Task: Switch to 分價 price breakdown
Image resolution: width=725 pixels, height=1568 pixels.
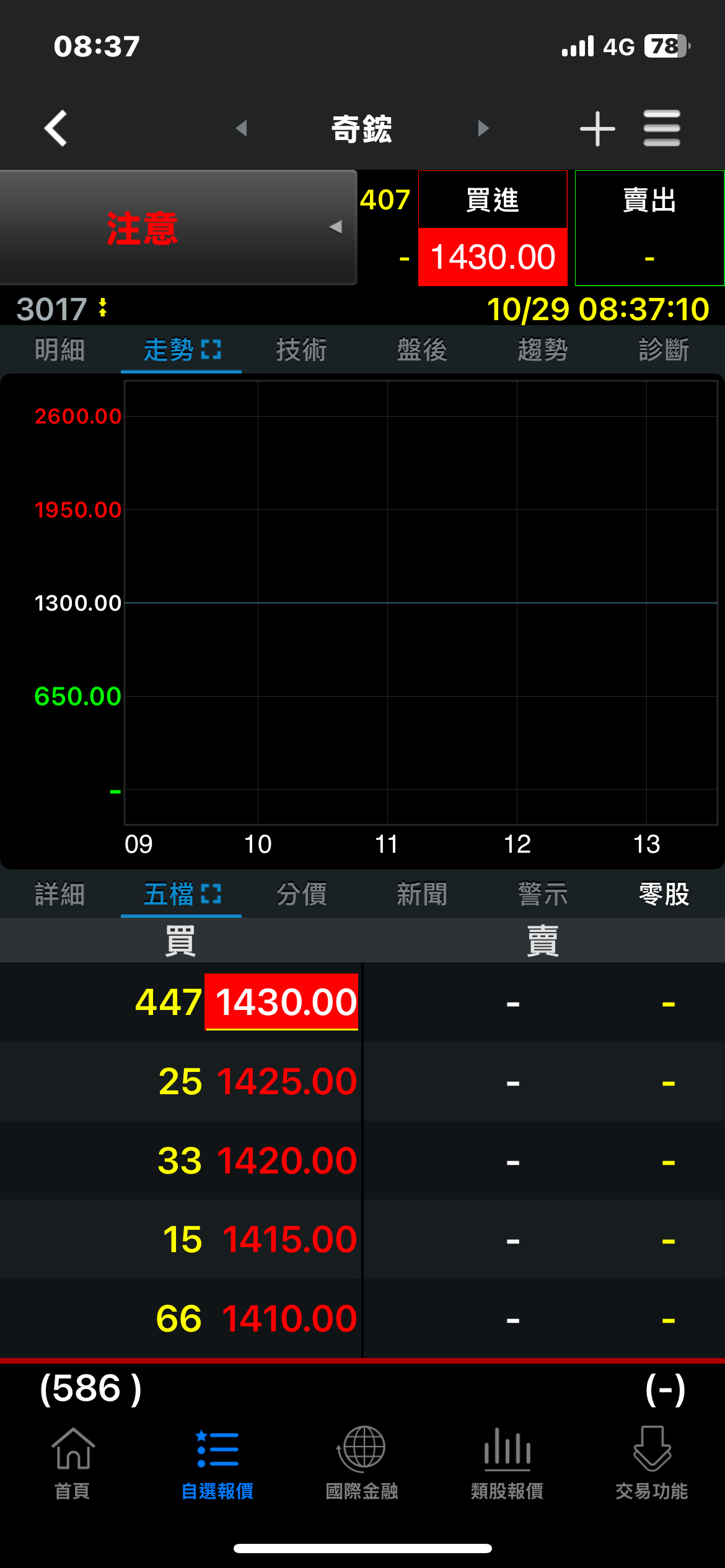Action: pyautogui.click(x=302, y=894)
